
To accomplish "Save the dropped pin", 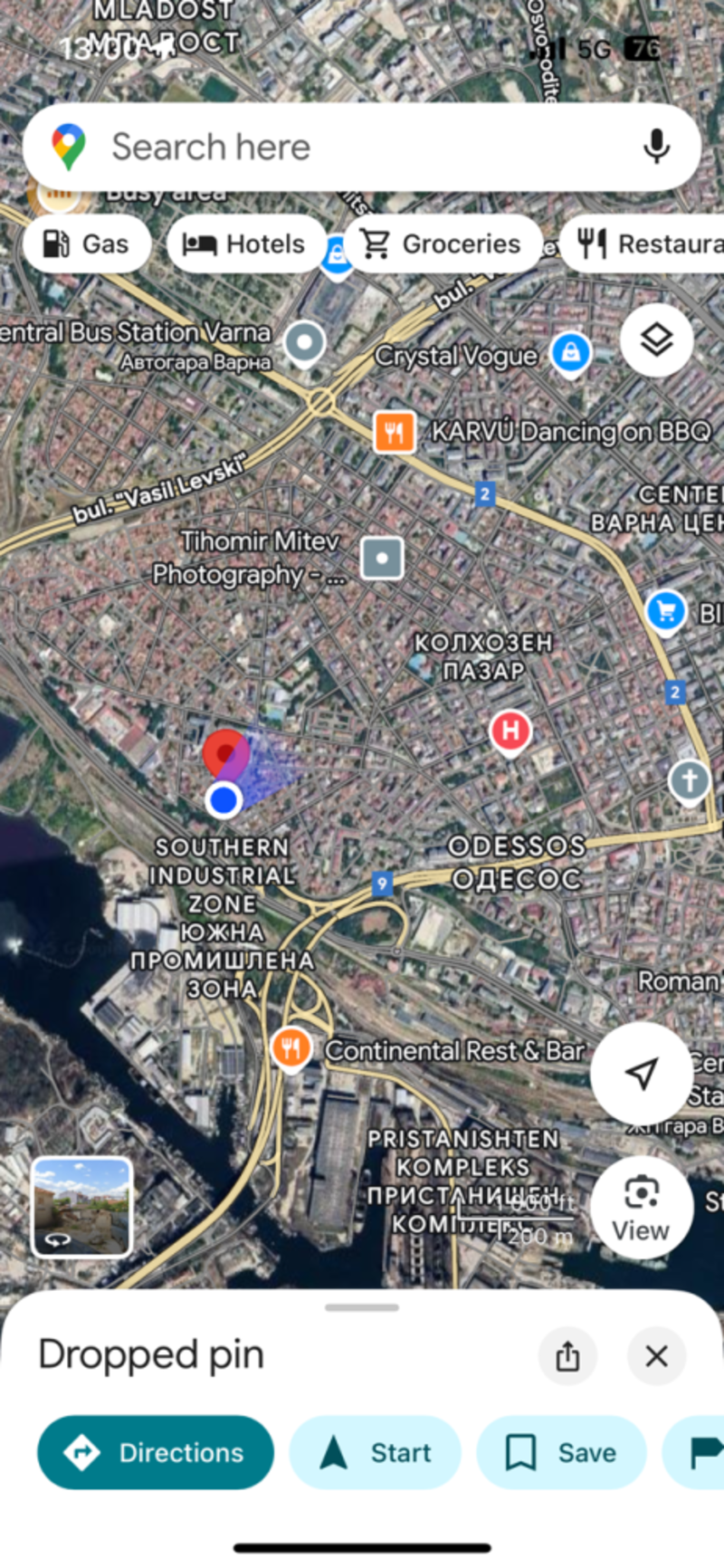I will pos(561,1452).
